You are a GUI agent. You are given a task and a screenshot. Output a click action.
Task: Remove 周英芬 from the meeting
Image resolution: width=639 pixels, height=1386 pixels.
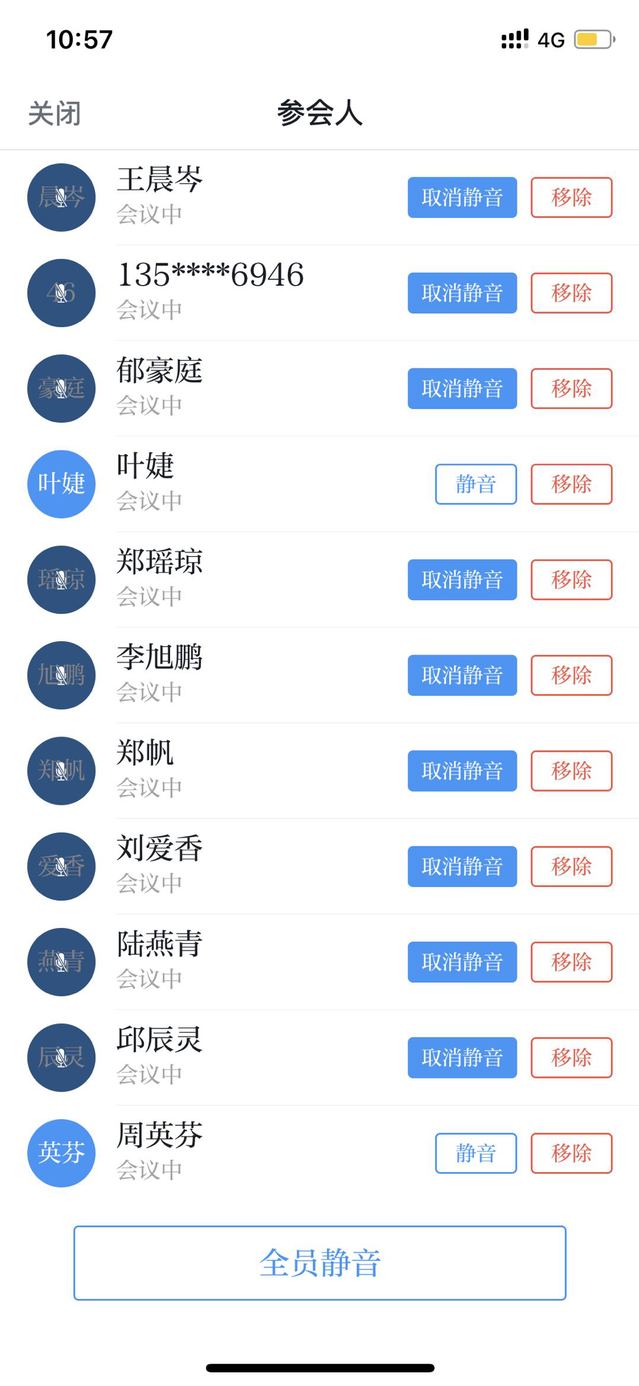point(571,1153)
